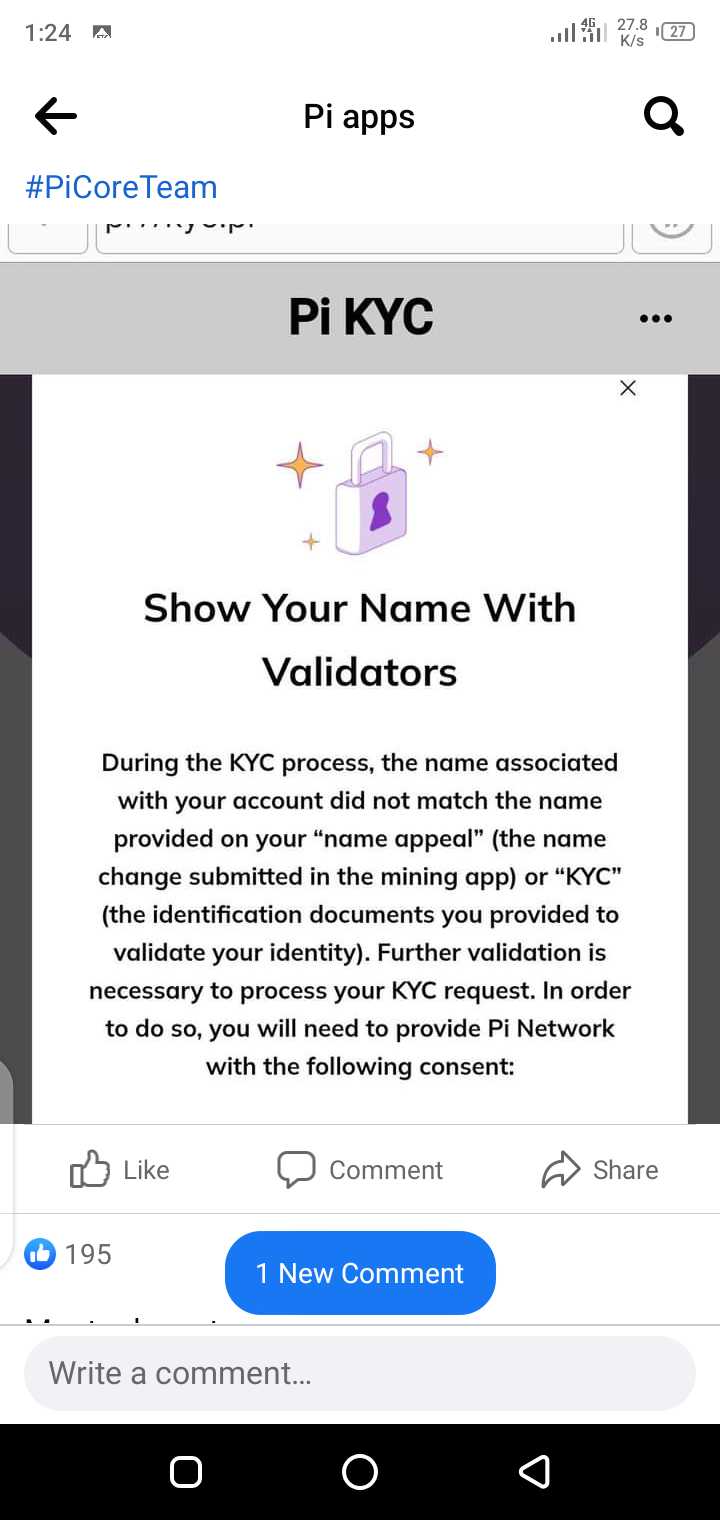The image size is (720, 1520).
Task: Go back from Pi apps
Action: (56, 117)
